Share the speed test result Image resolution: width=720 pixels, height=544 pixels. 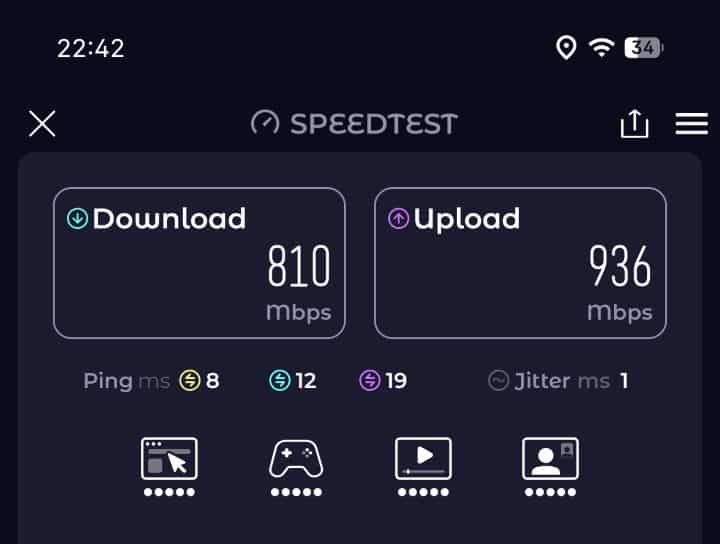[634, 124]
